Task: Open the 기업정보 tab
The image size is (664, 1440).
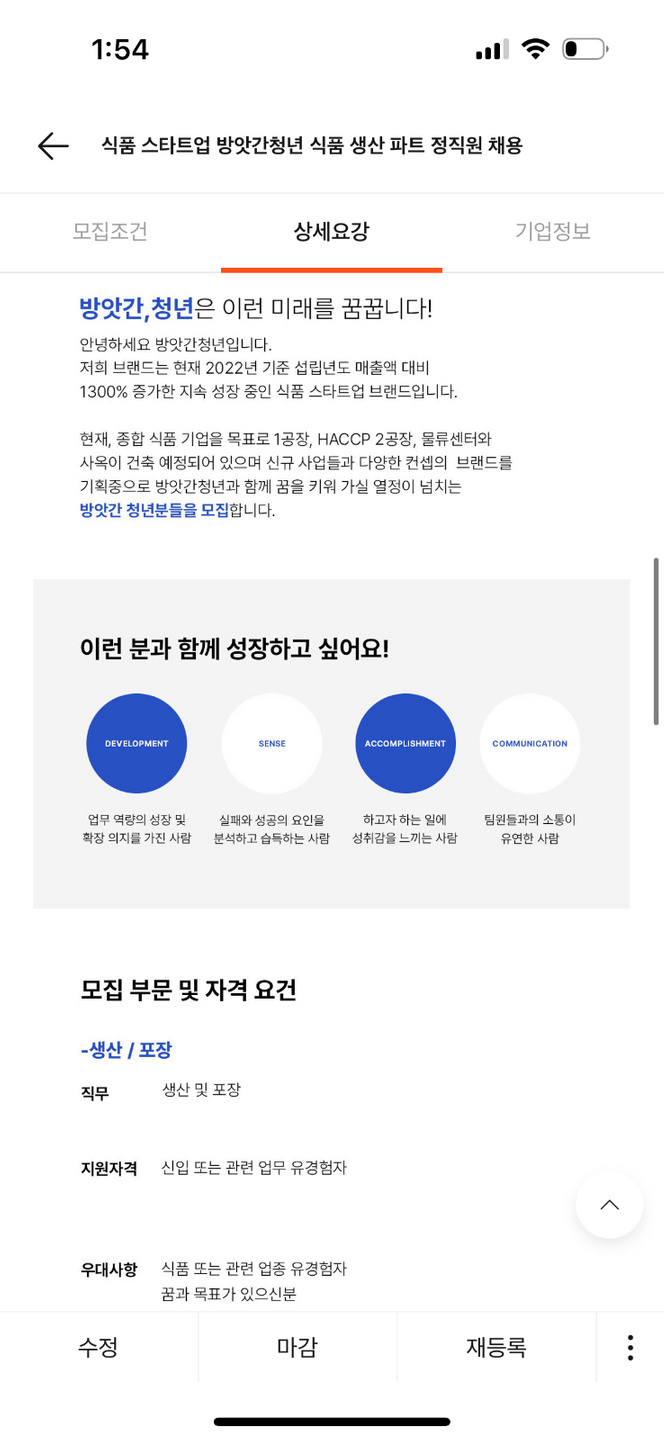Action: 552,232
